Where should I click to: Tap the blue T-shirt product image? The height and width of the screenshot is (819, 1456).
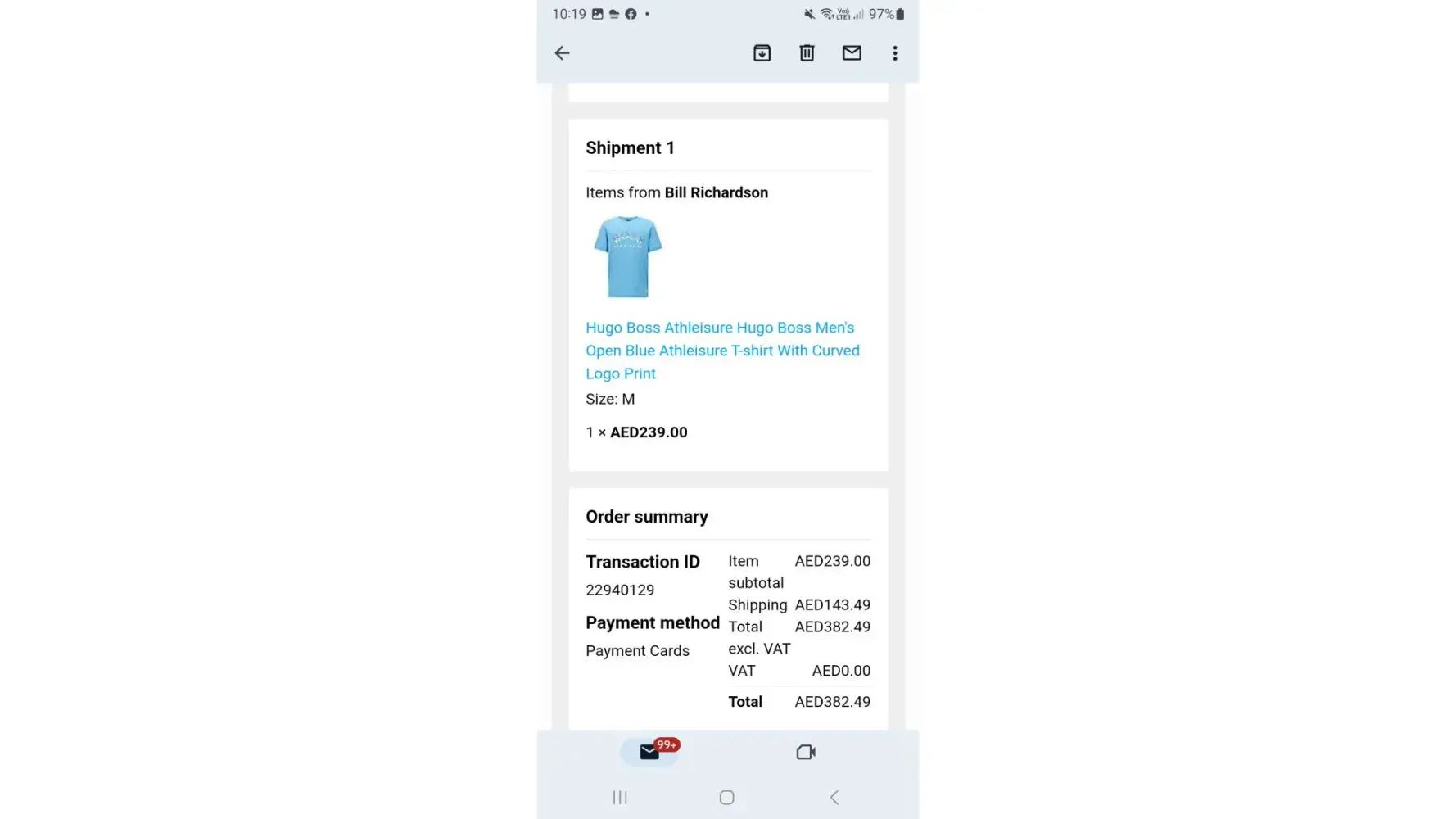point(628,257)
